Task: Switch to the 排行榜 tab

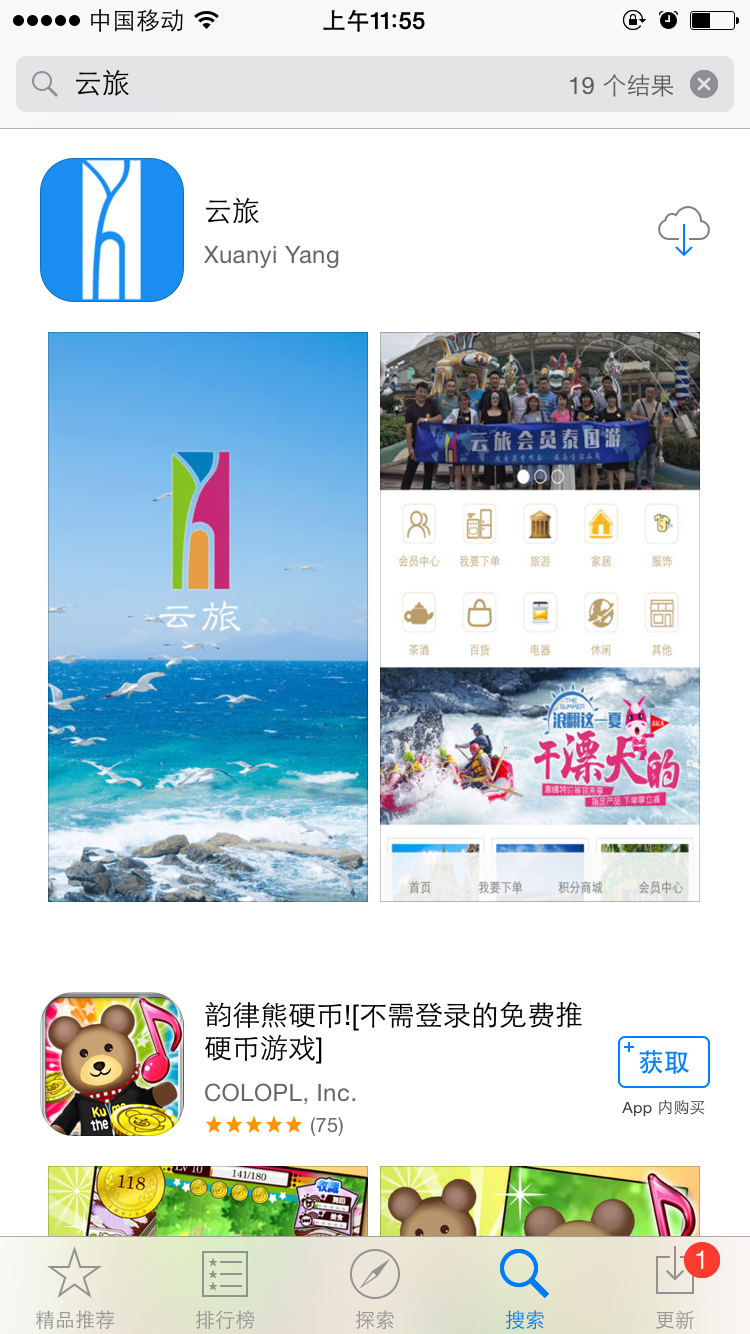Action: point(225,1288)
